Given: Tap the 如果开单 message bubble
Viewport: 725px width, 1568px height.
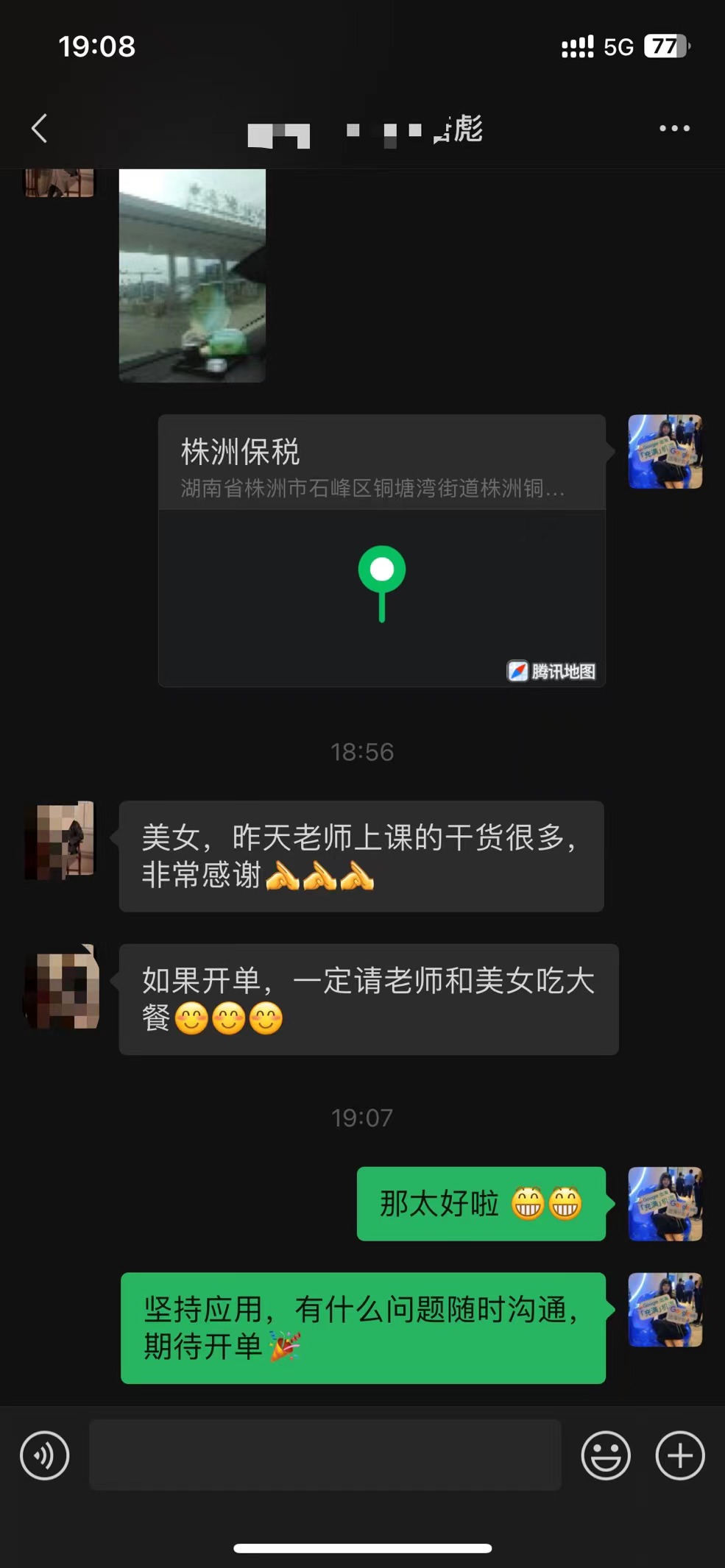Looking at the screenshot, I should (368, 997).
